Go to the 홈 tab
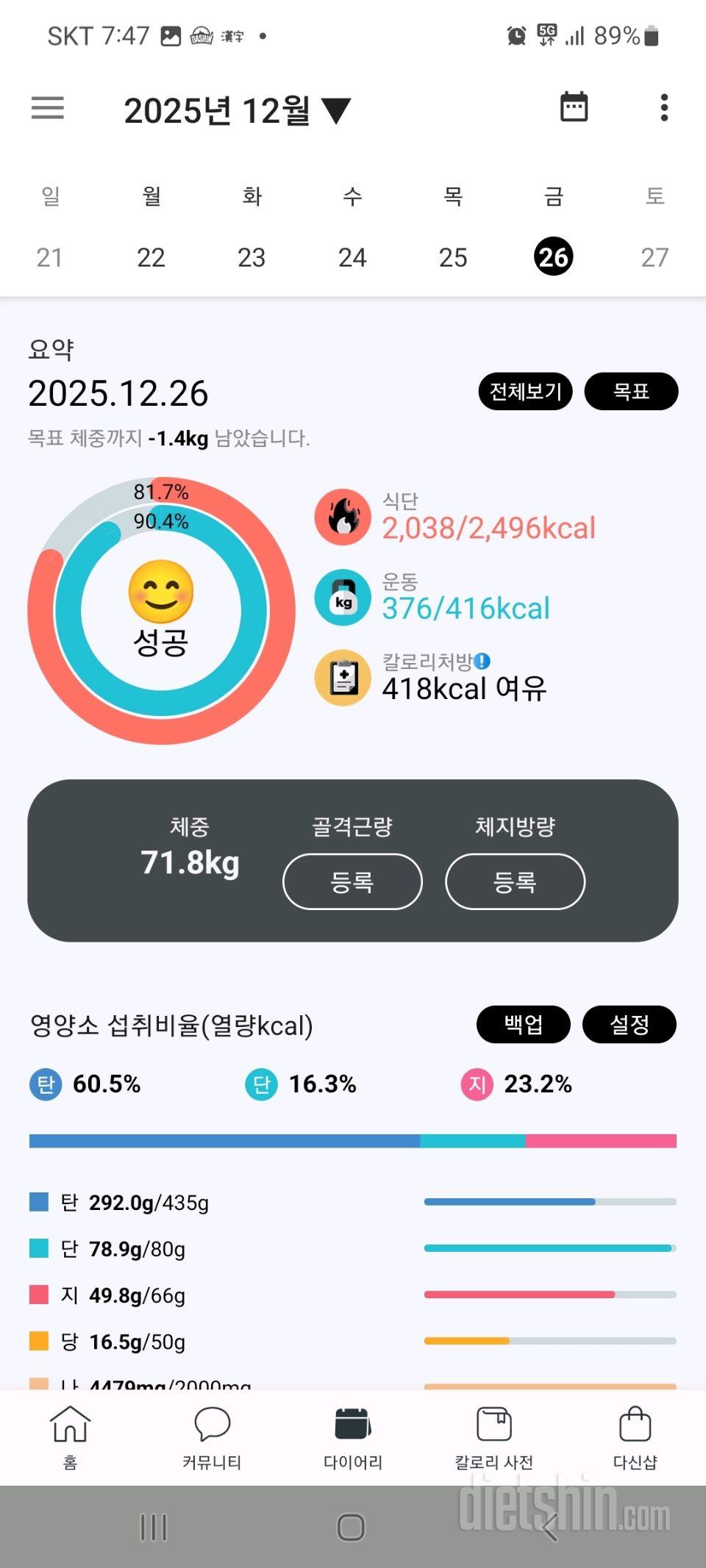The image size is (706, 1568). click(x=70, y=1437)
